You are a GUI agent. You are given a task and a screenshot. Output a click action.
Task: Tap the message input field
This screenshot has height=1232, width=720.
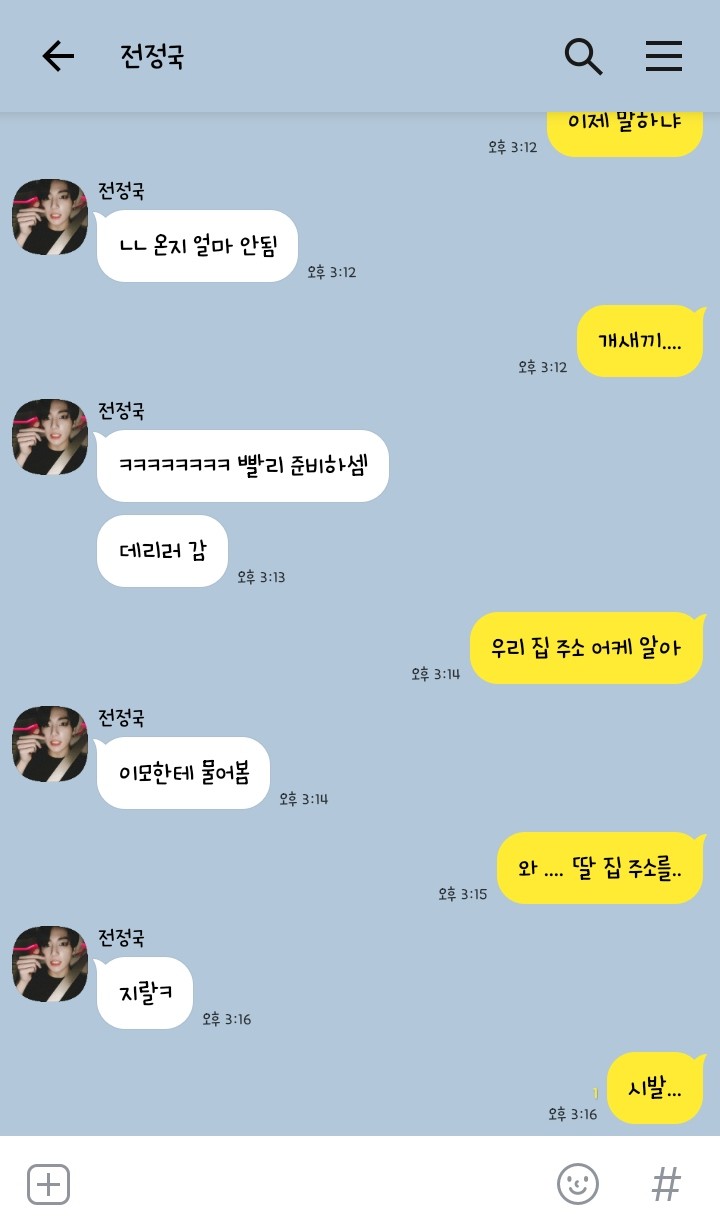pyautogui.click(x=310, y=1185)
